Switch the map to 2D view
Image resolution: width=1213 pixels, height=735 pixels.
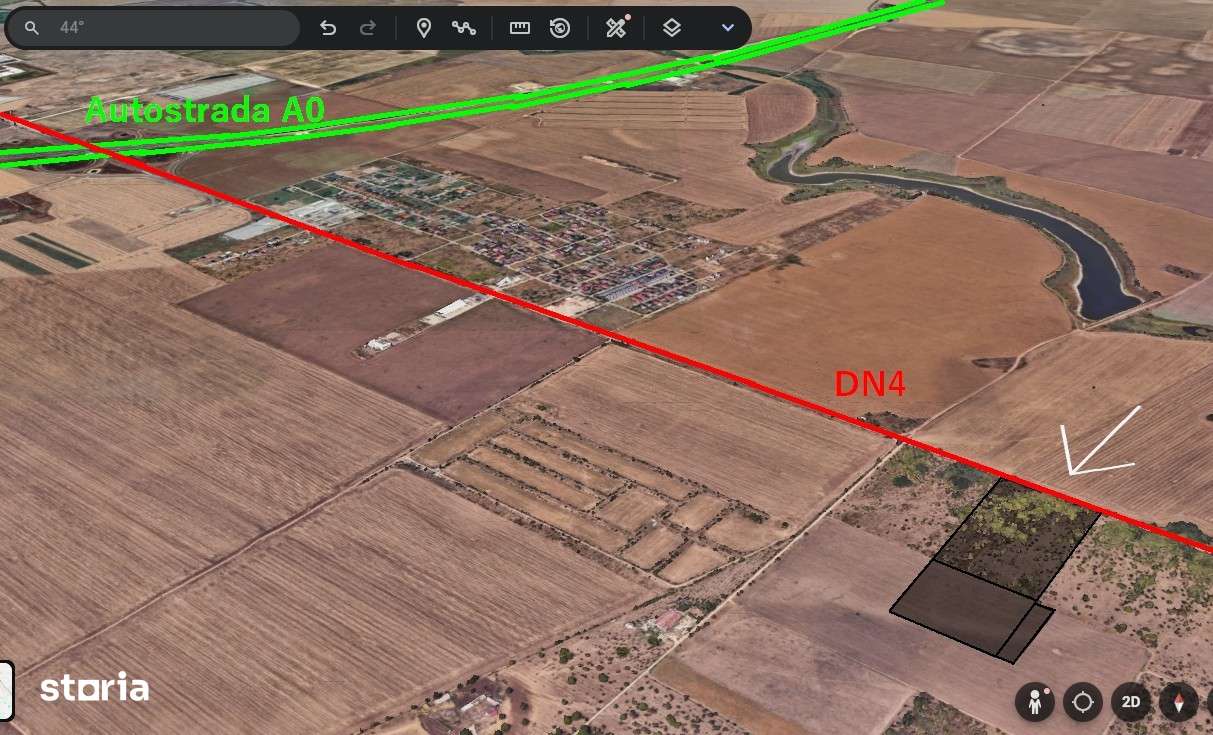tap(1131, 702)
